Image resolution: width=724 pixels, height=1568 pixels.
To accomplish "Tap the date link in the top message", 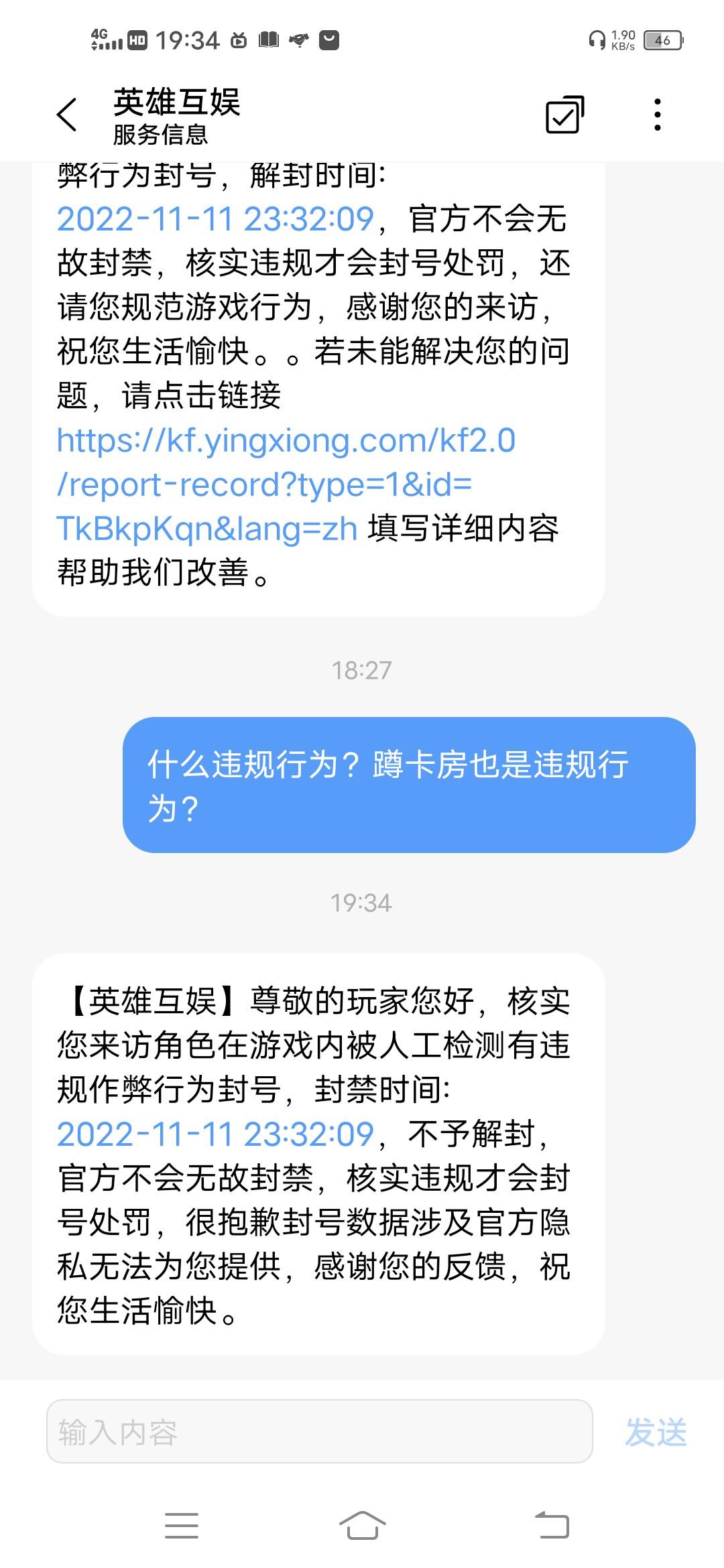I will point(215,218).
